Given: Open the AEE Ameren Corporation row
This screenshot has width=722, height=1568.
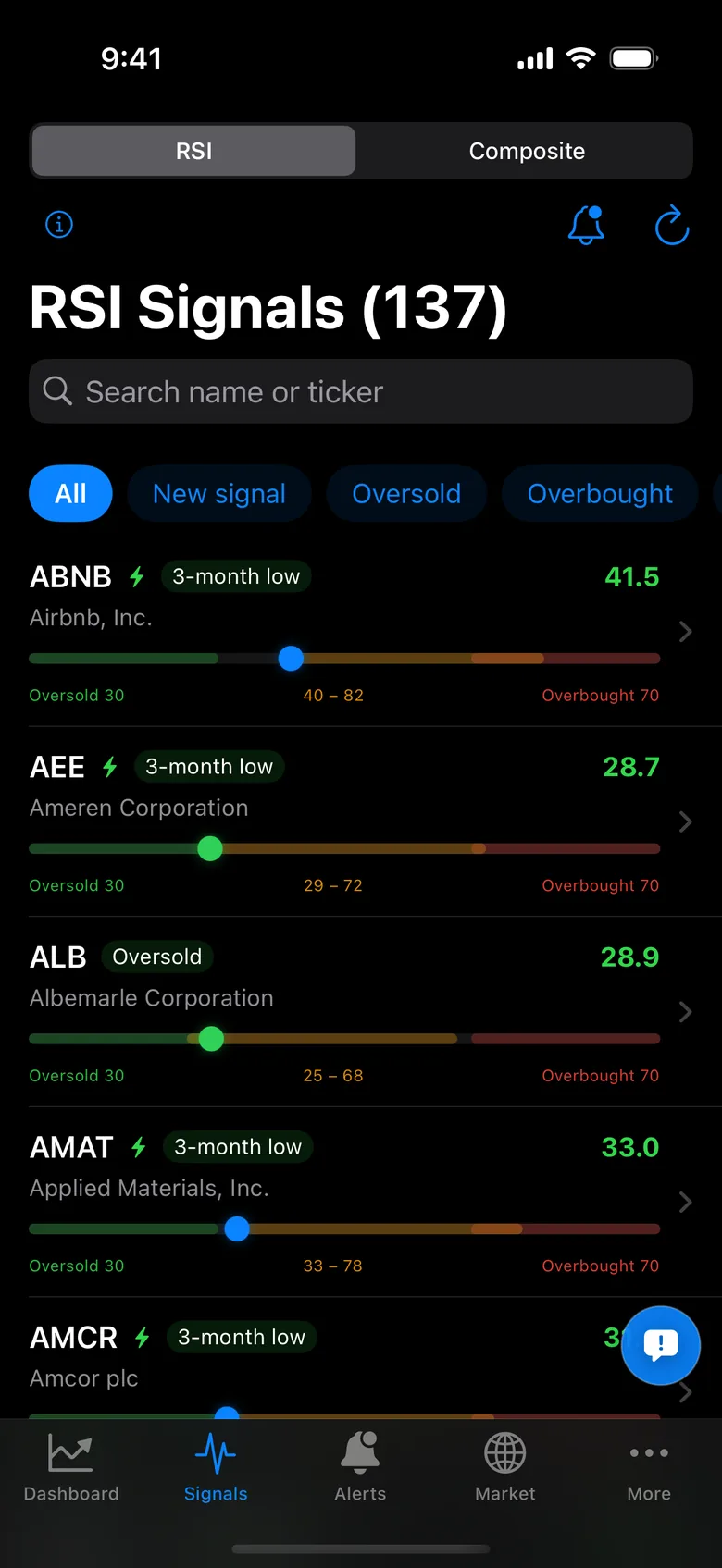Looking at the screenshot, I should pyautogui.click(x=361, y=821).
